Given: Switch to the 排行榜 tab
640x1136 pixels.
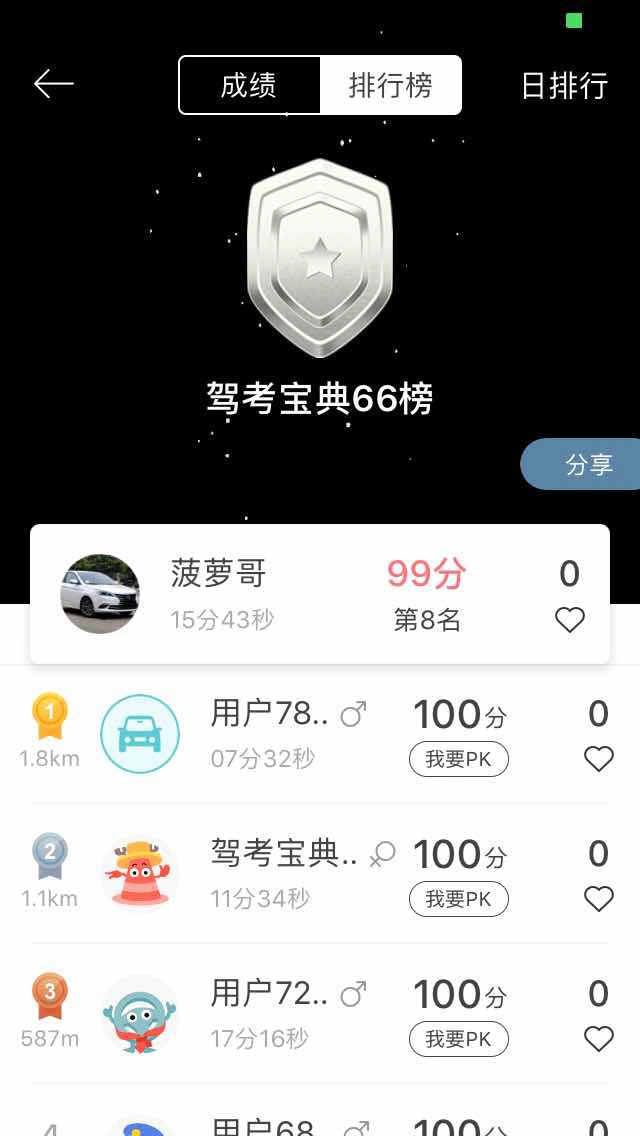Looking at the screenshot, I should pyautogui.click(x=390, y=86).
